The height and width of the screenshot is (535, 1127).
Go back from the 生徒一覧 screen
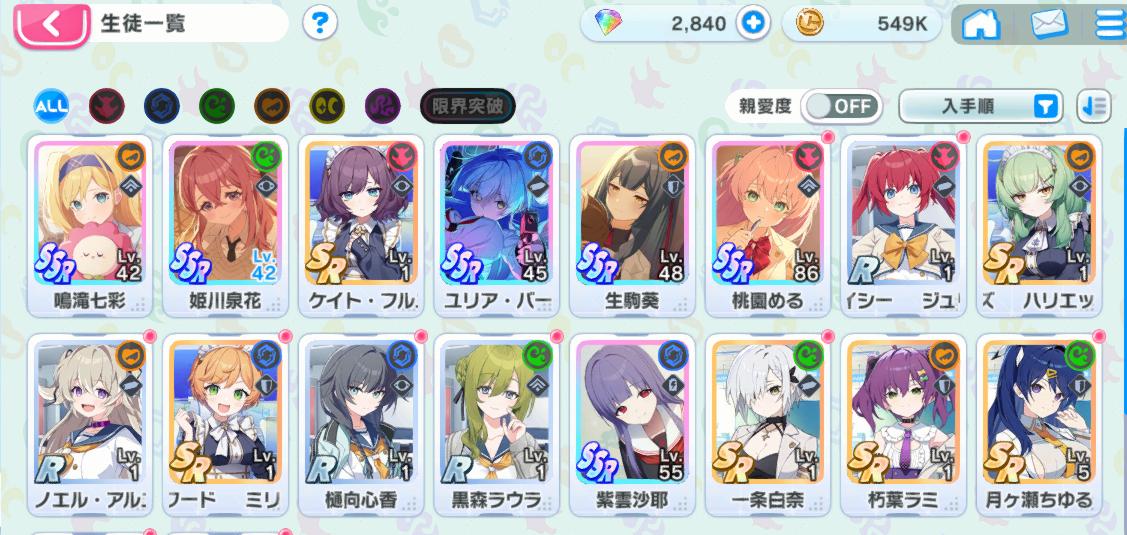[50, 23]
